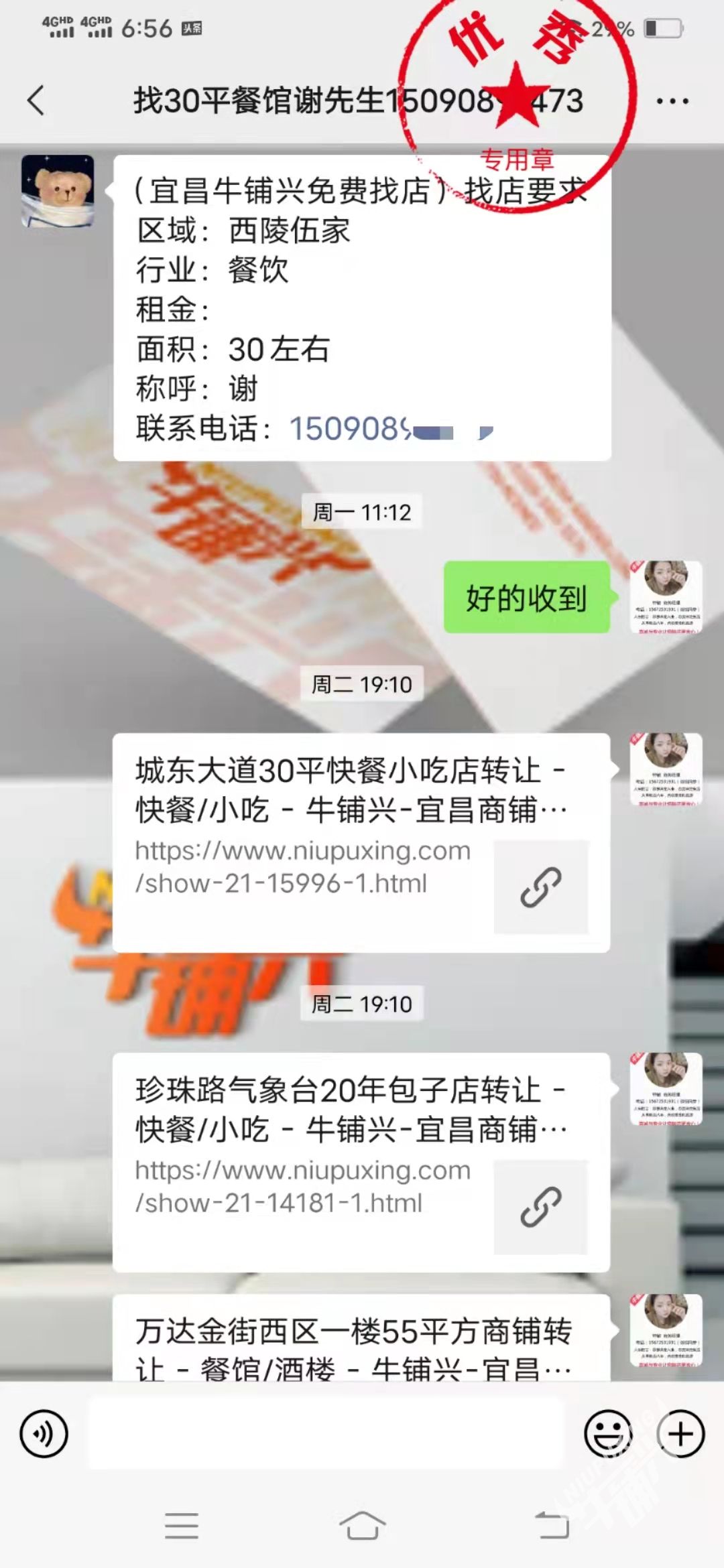Focus the message text field
The width and height of the screenshot is (724, 1568).
click(x=326, y=1433)
